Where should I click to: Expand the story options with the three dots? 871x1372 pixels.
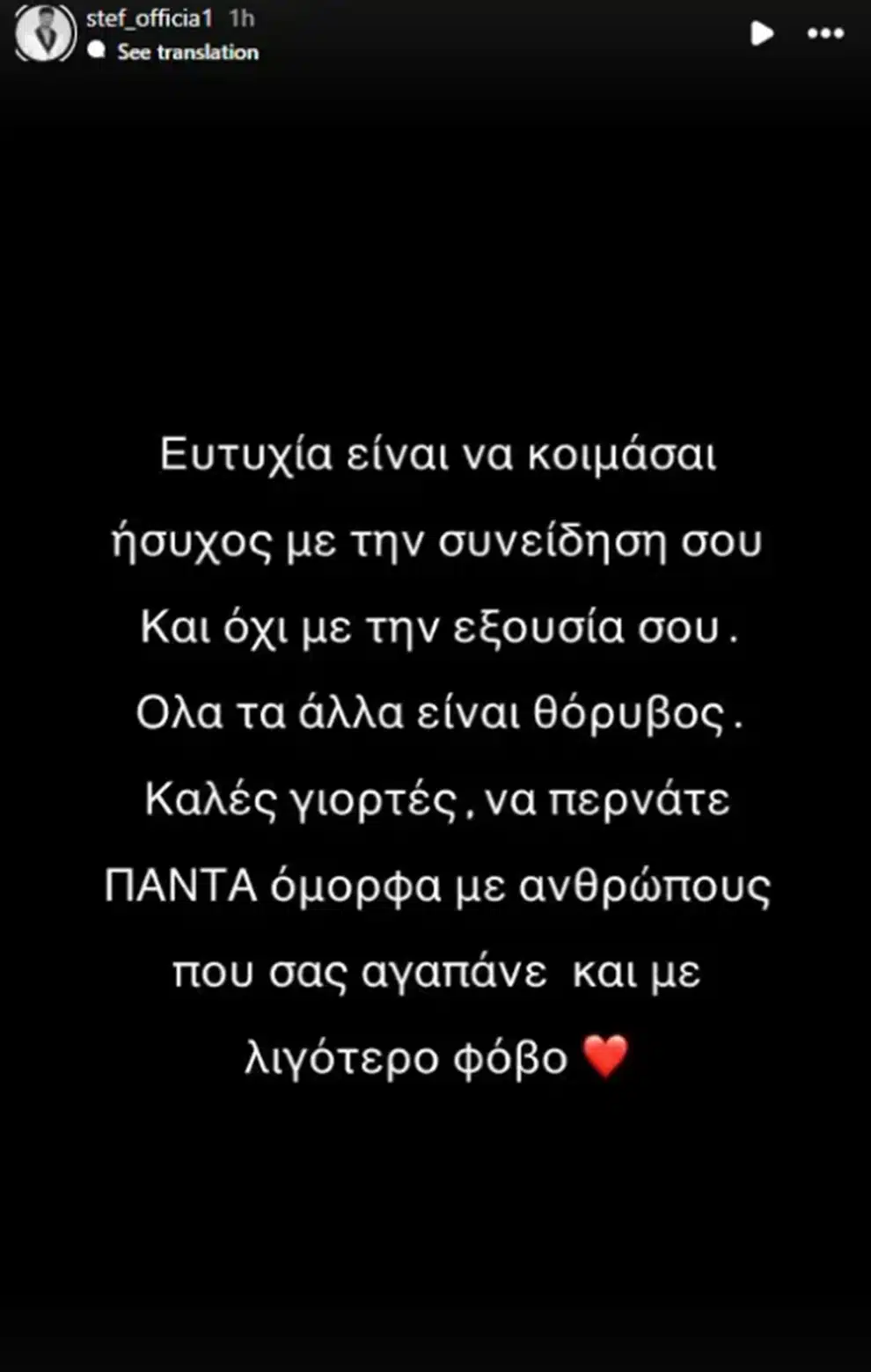coord(823,33)
